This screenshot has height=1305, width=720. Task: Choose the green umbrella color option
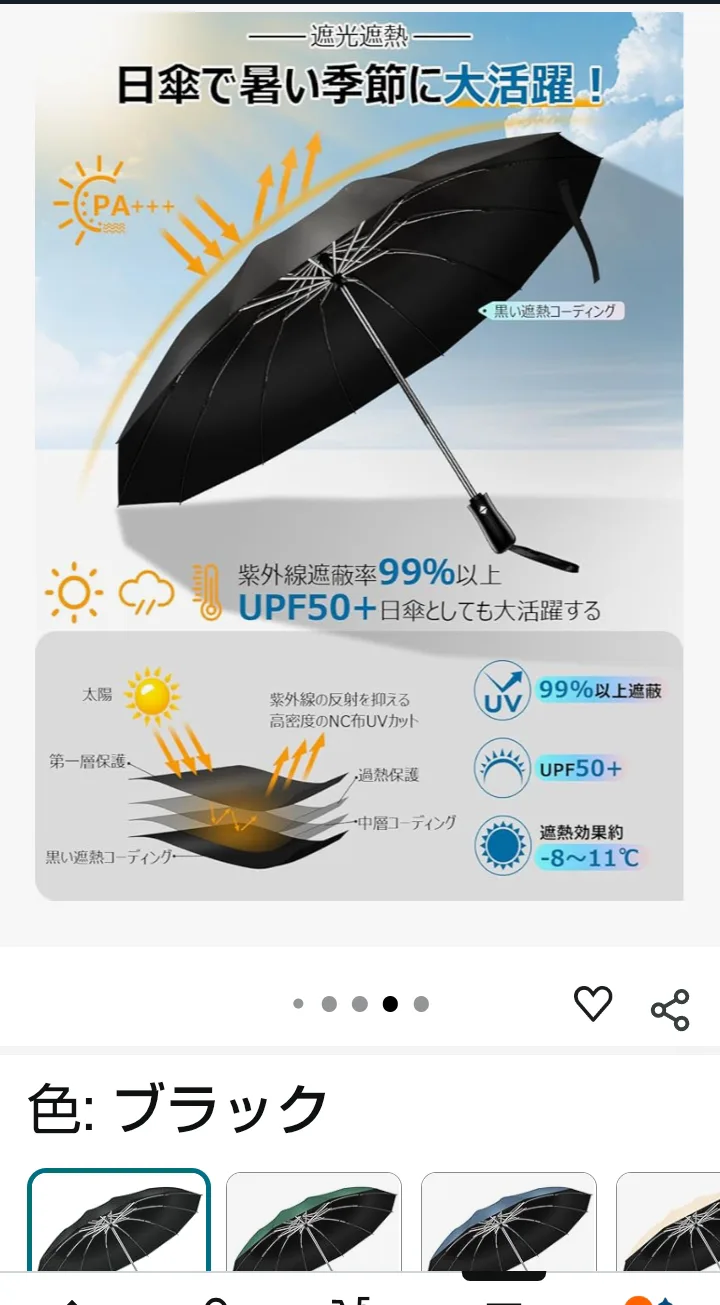pos(313,1225)
